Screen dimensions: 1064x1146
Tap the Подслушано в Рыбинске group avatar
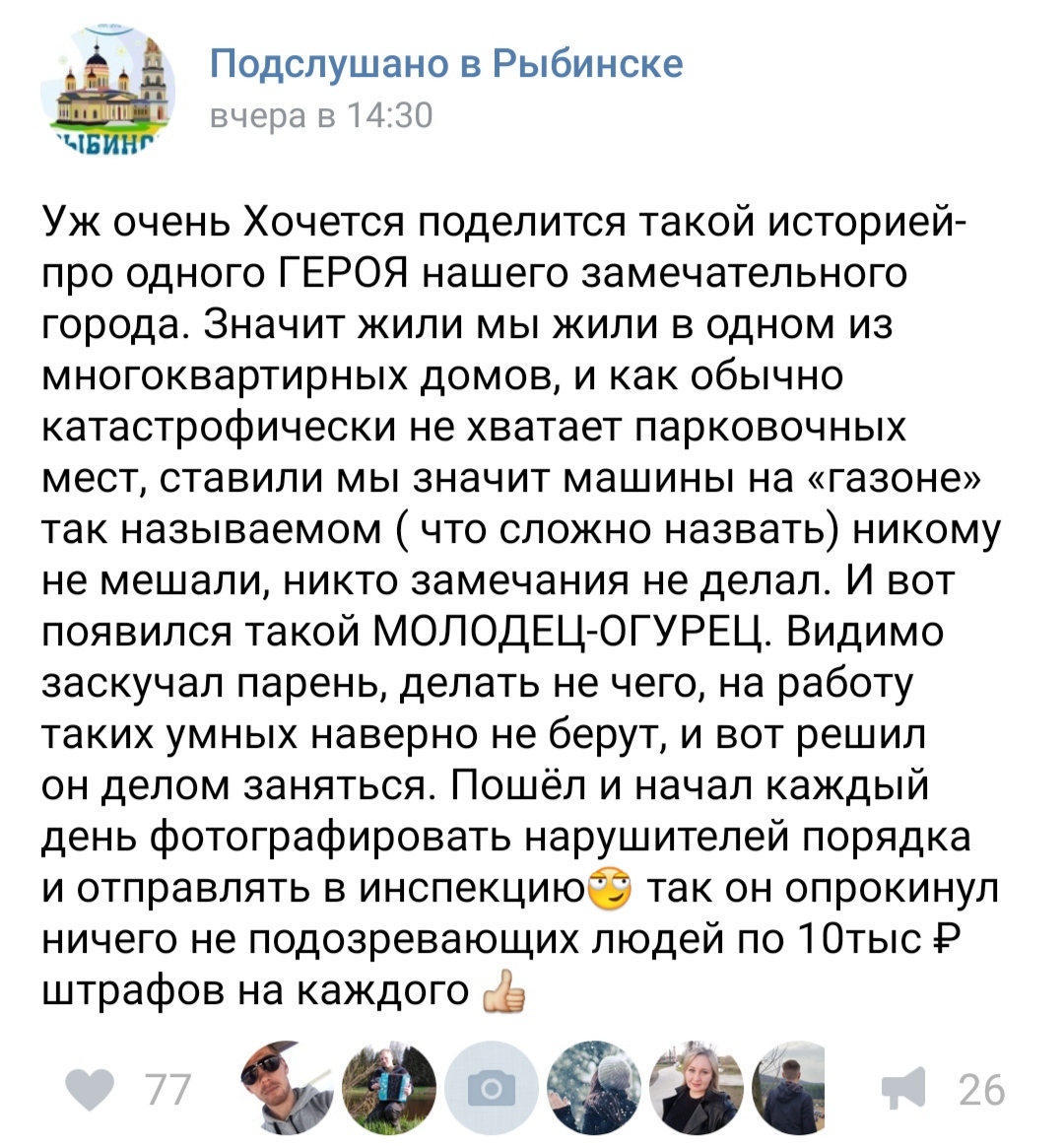(107, 91)
